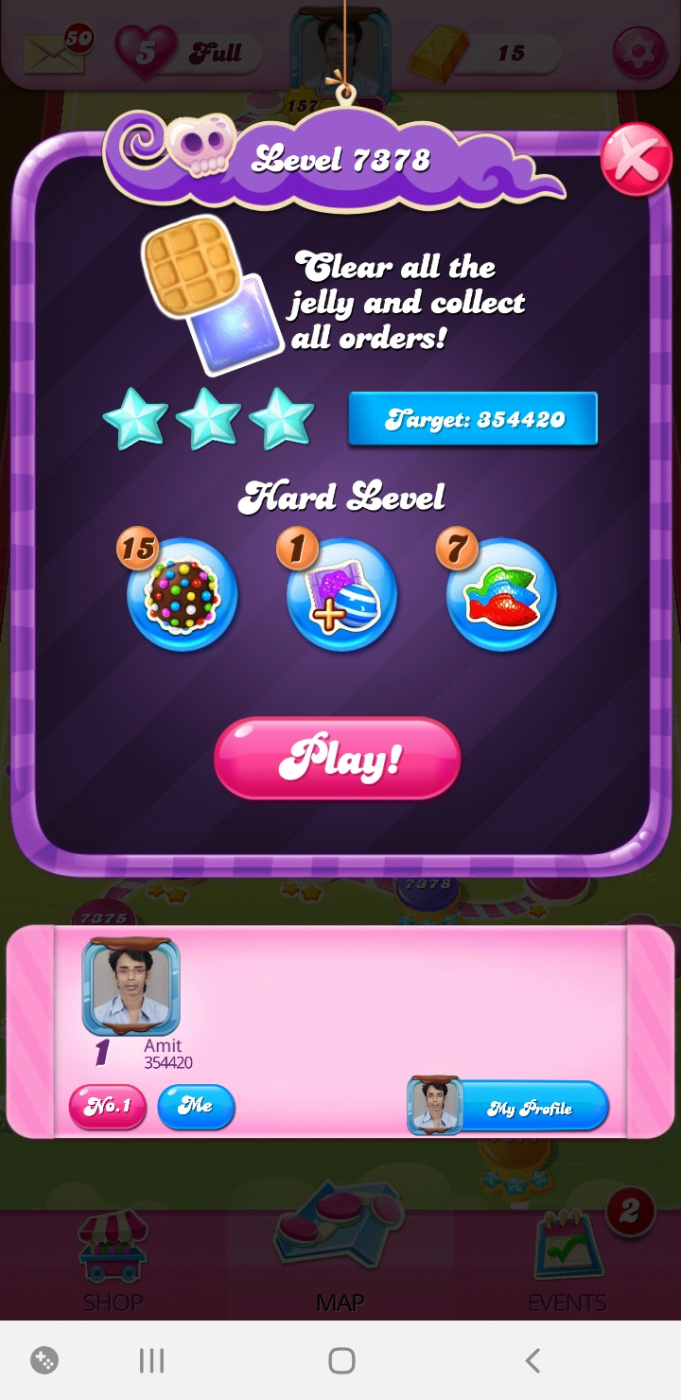
Task: Close the Level 7378 dialog
Action: [x=636, y=160]
